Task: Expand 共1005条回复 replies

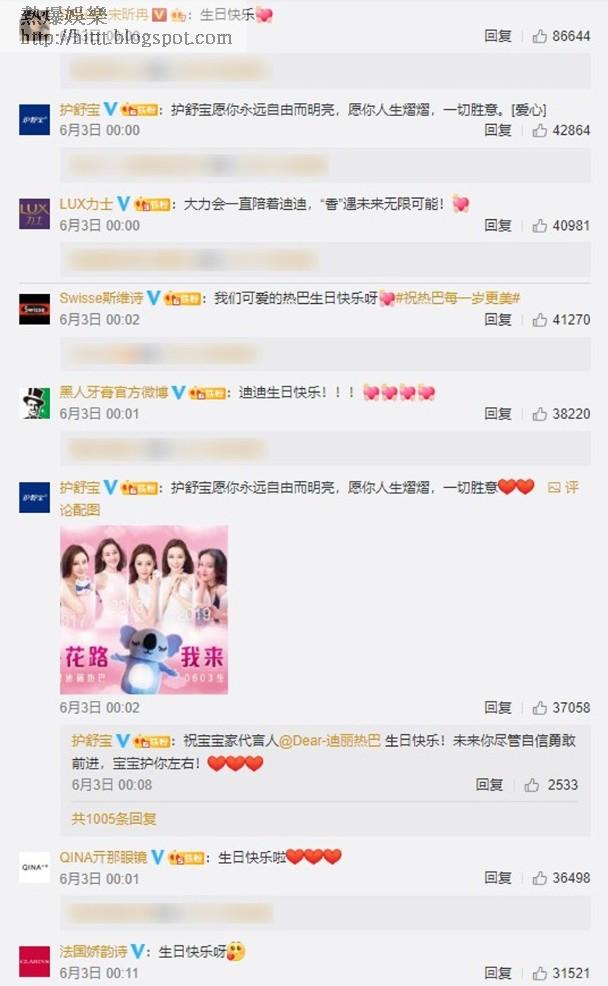Action: tap(114, 818)
